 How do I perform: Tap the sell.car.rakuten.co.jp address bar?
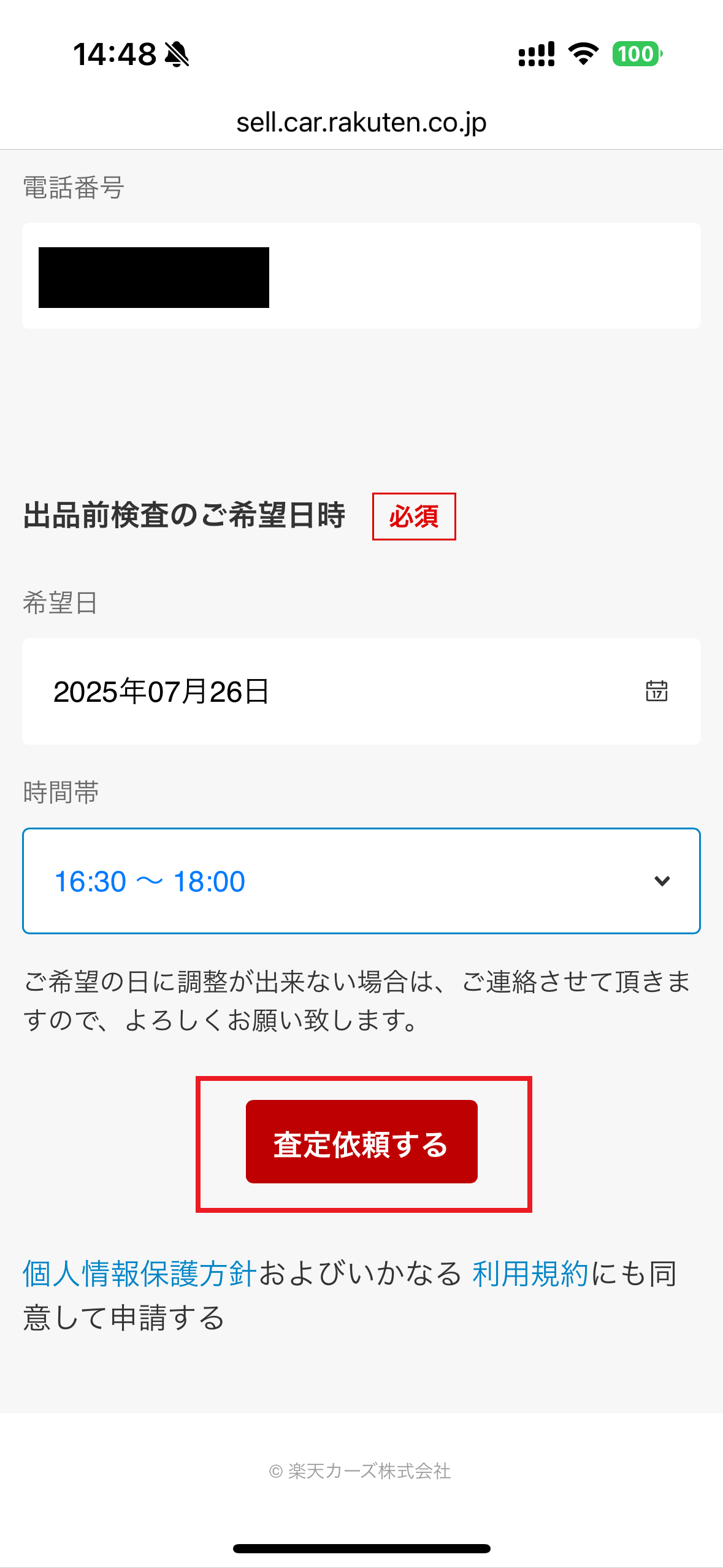(361, 121)
